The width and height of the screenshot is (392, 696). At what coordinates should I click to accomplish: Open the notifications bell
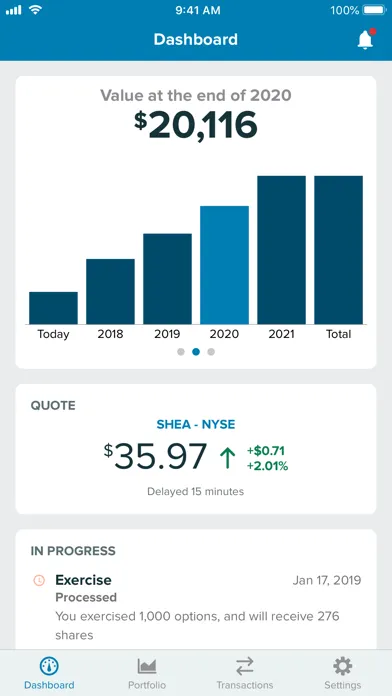(x=365, y=40)
